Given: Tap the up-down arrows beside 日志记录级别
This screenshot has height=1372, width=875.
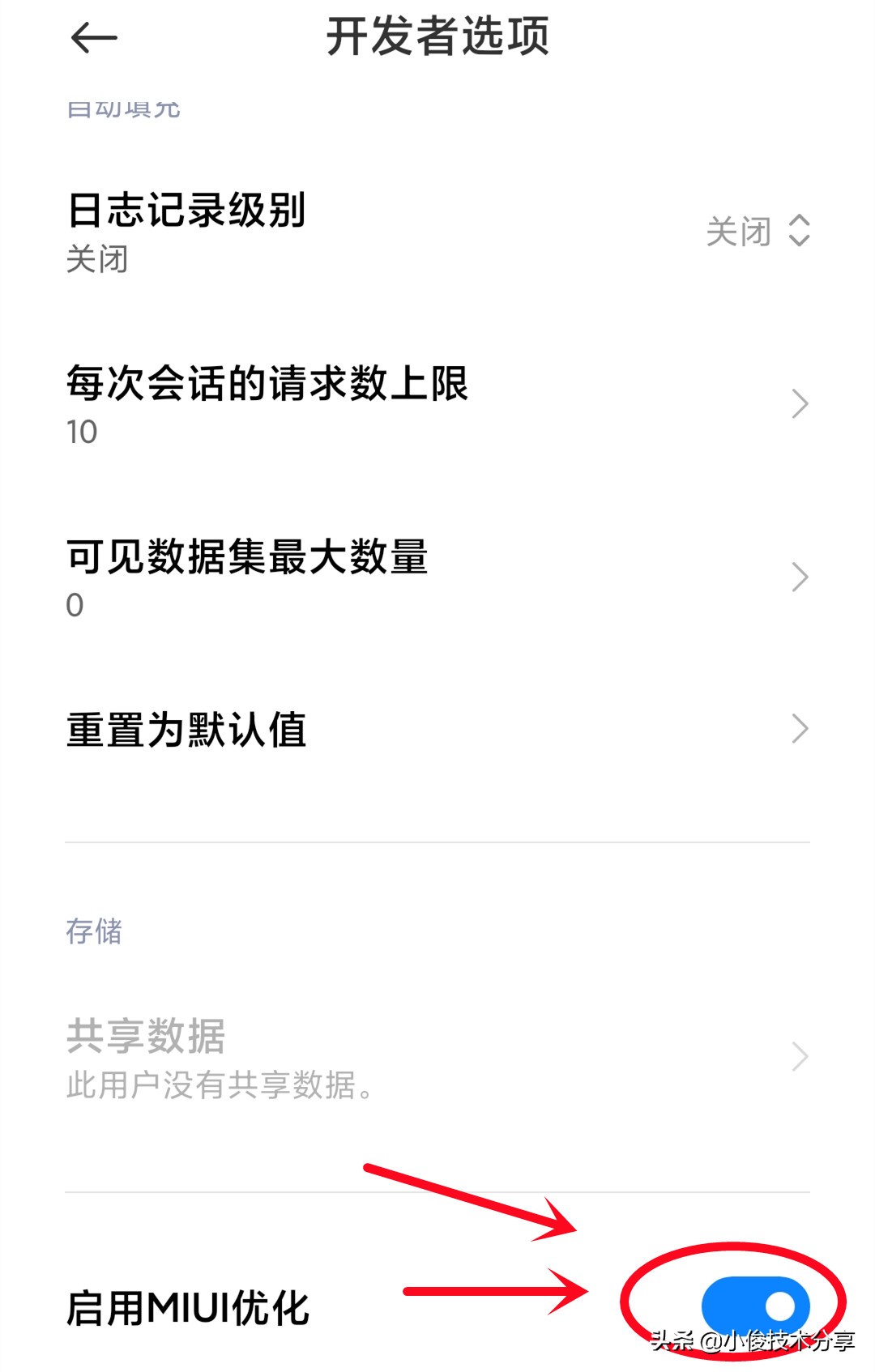Looking at the screenshot, I should tap(800, 233).
